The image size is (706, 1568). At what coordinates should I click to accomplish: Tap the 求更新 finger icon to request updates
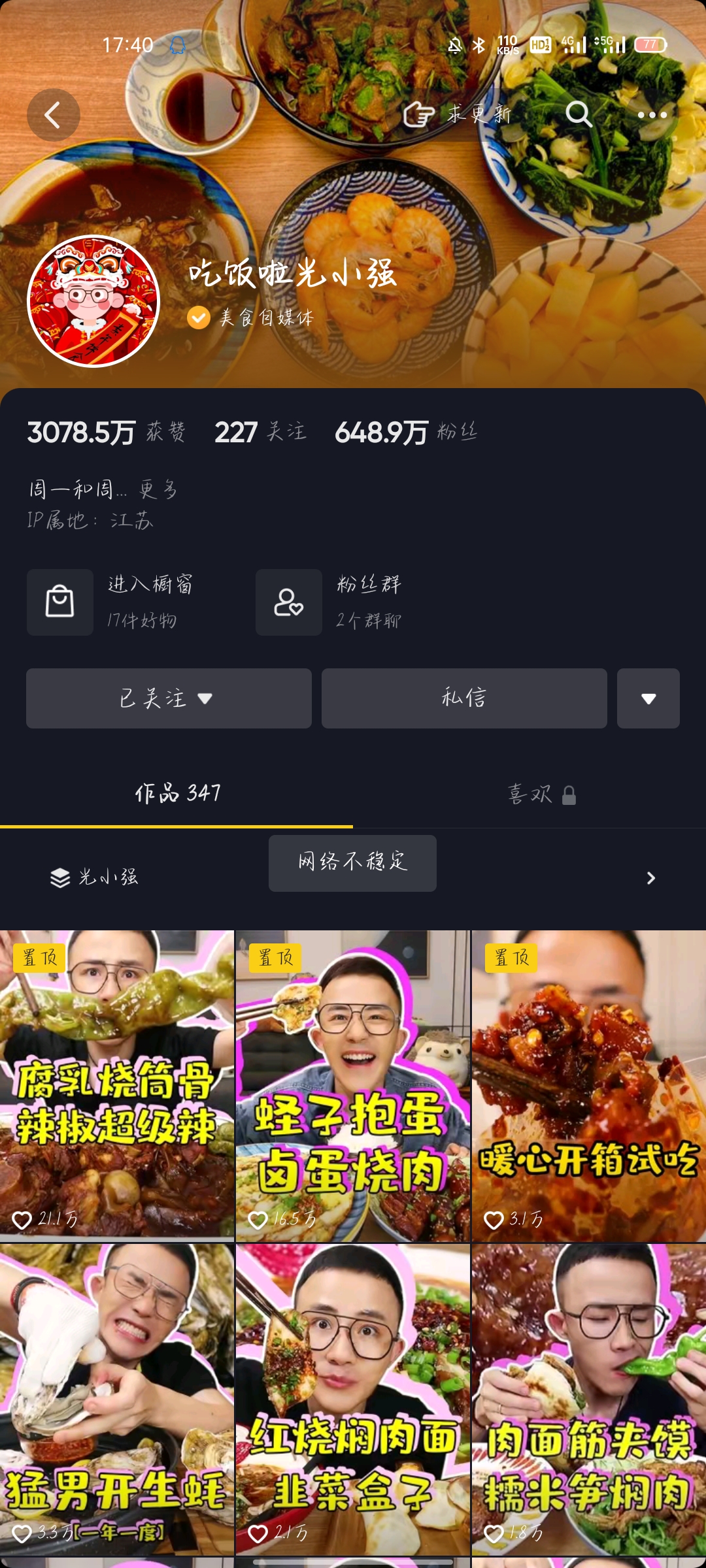tap(422, 114)
